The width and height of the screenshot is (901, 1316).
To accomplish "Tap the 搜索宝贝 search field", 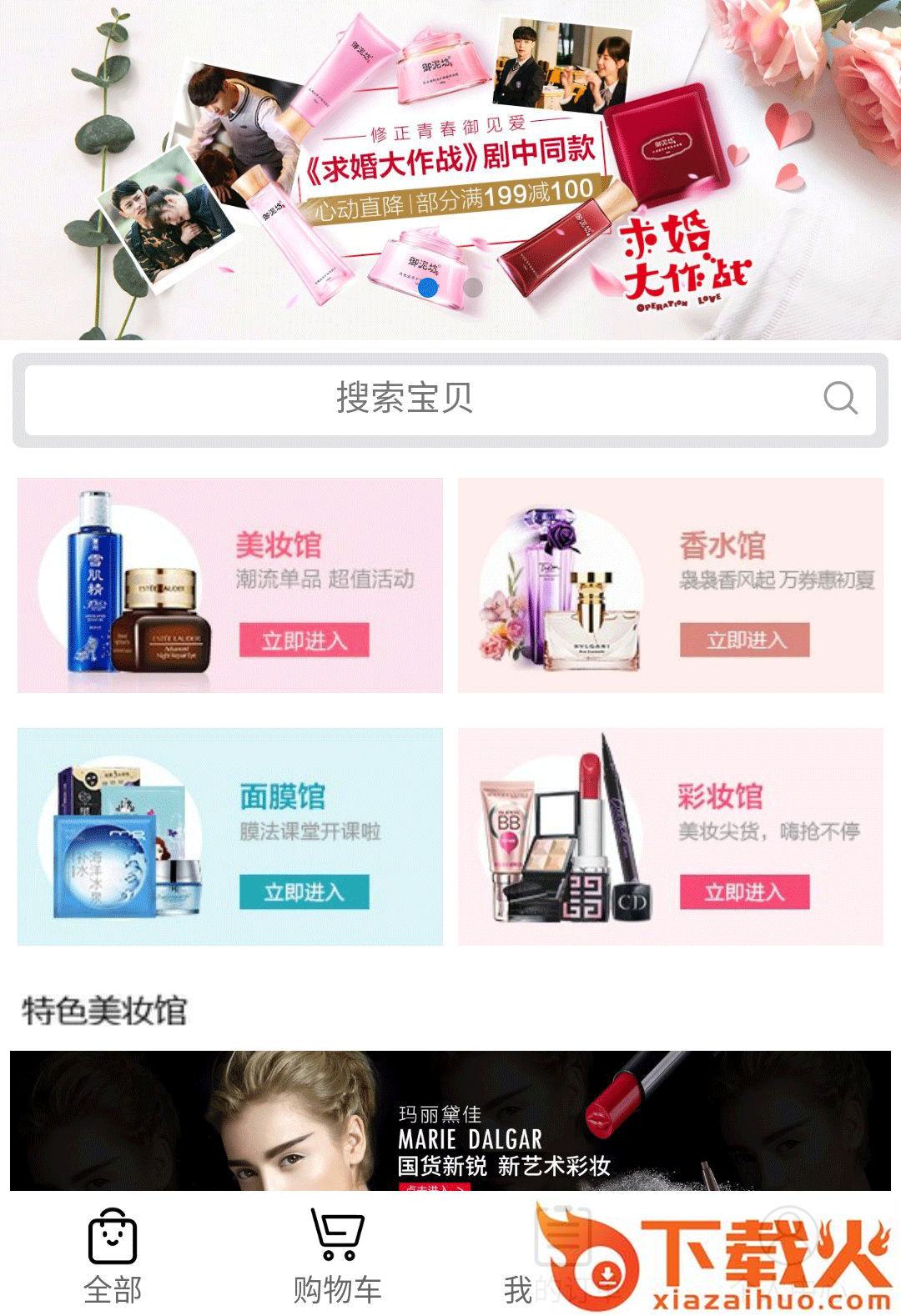I will 405,399.
